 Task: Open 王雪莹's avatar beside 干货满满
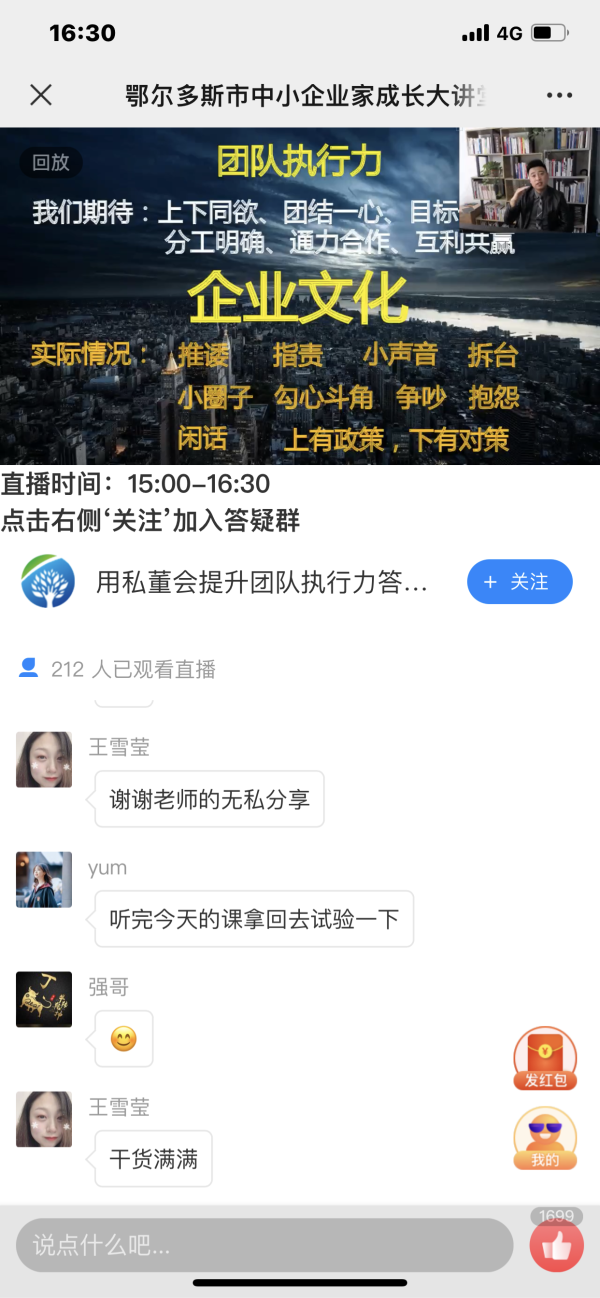pyautogui.click(x=44, y=1119)
